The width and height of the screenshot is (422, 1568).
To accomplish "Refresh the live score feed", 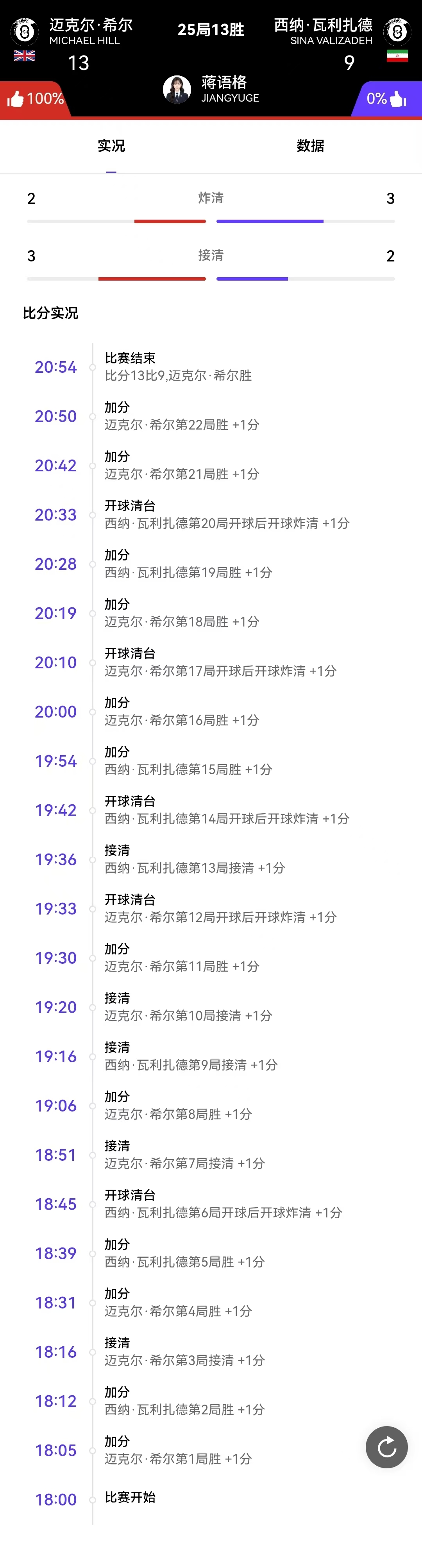I will point(387,1447).
